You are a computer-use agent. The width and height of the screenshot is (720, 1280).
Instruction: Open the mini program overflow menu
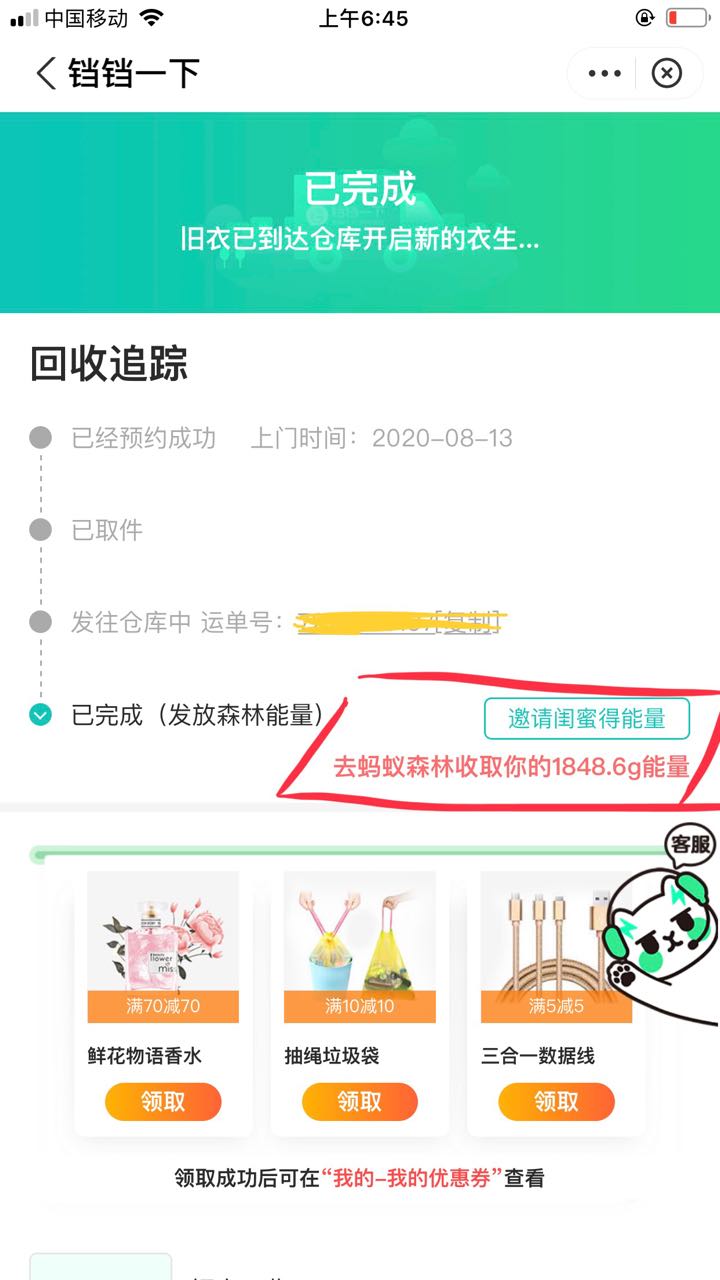point(605,73)
